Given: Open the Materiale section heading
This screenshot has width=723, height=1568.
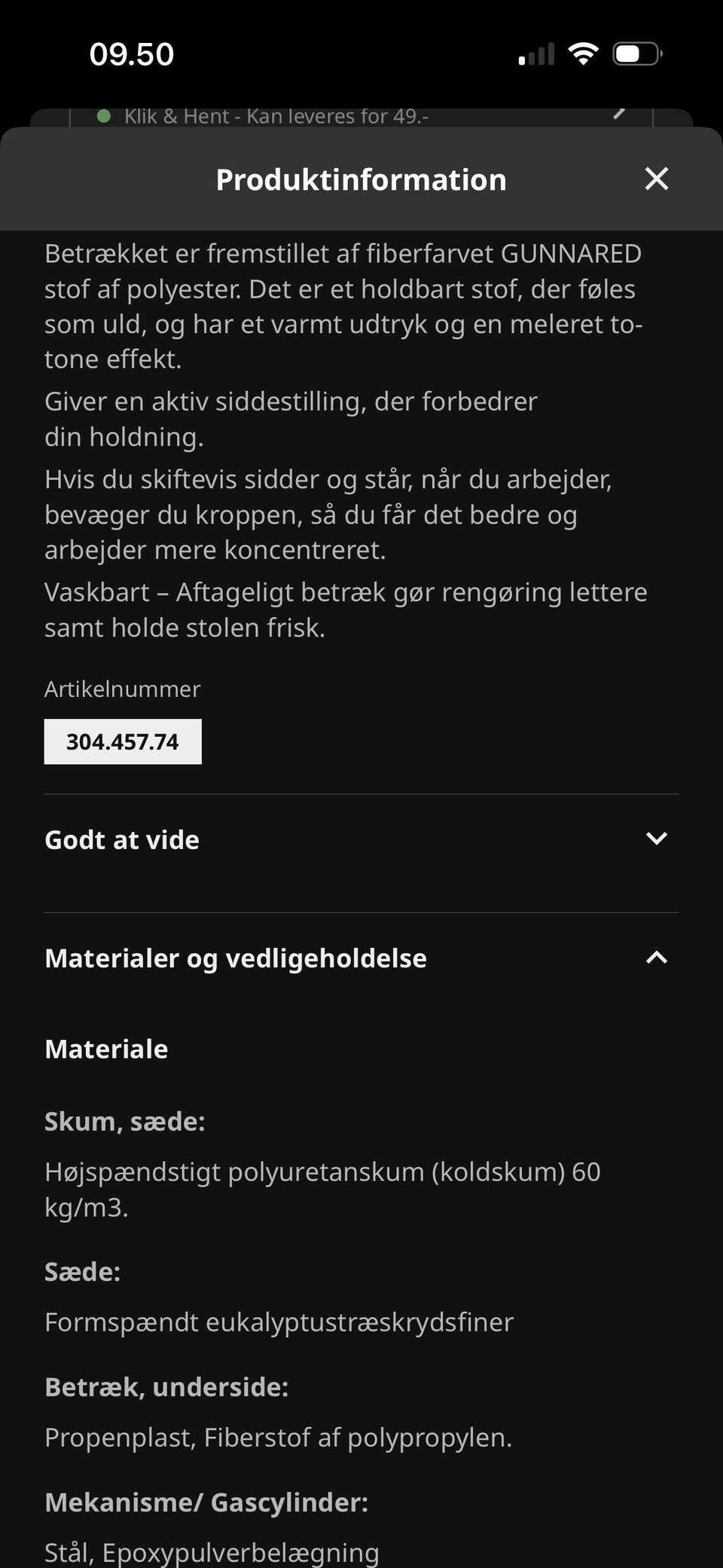Looking at the screenshot, I should (x=106, y=1048).
